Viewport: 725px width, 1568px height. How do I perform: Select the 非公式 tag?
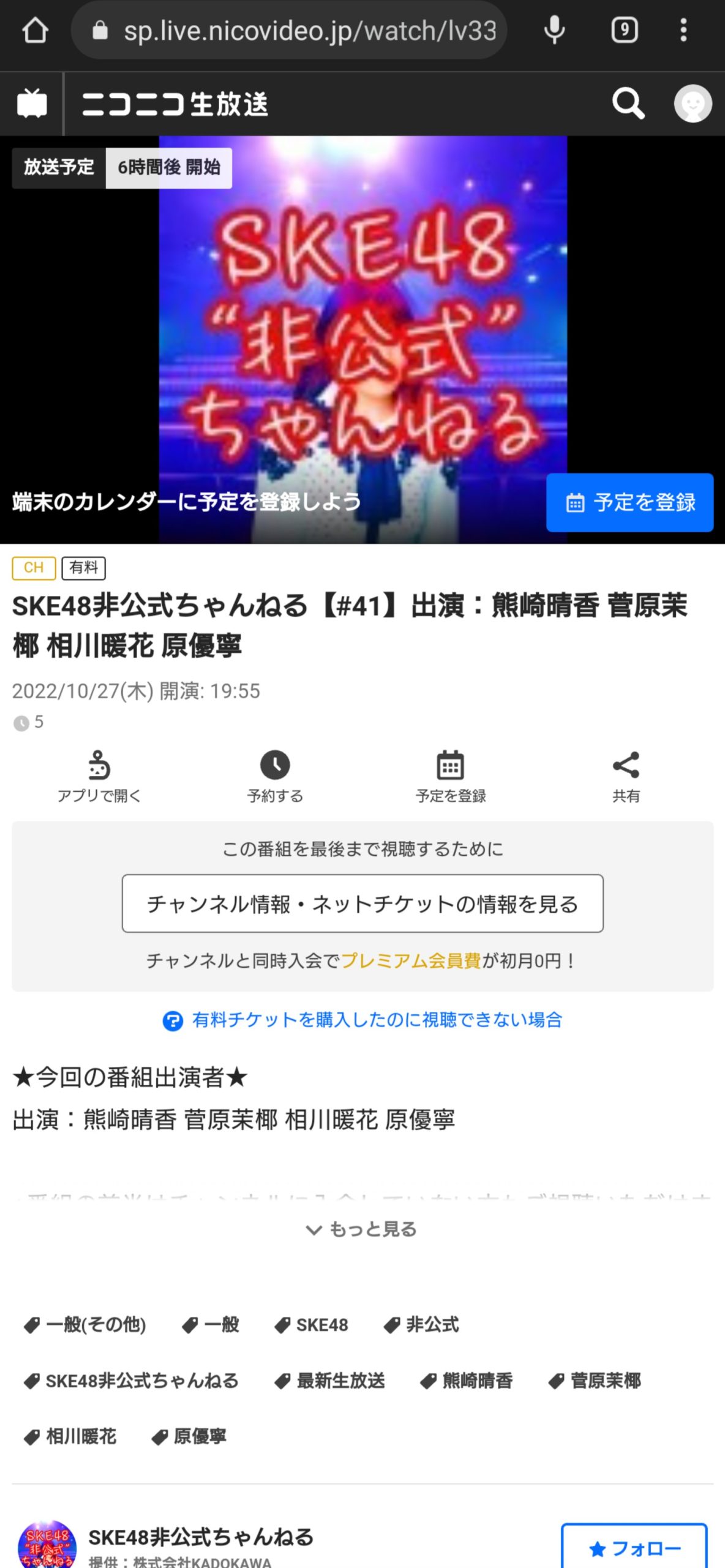pos(421,1325)
